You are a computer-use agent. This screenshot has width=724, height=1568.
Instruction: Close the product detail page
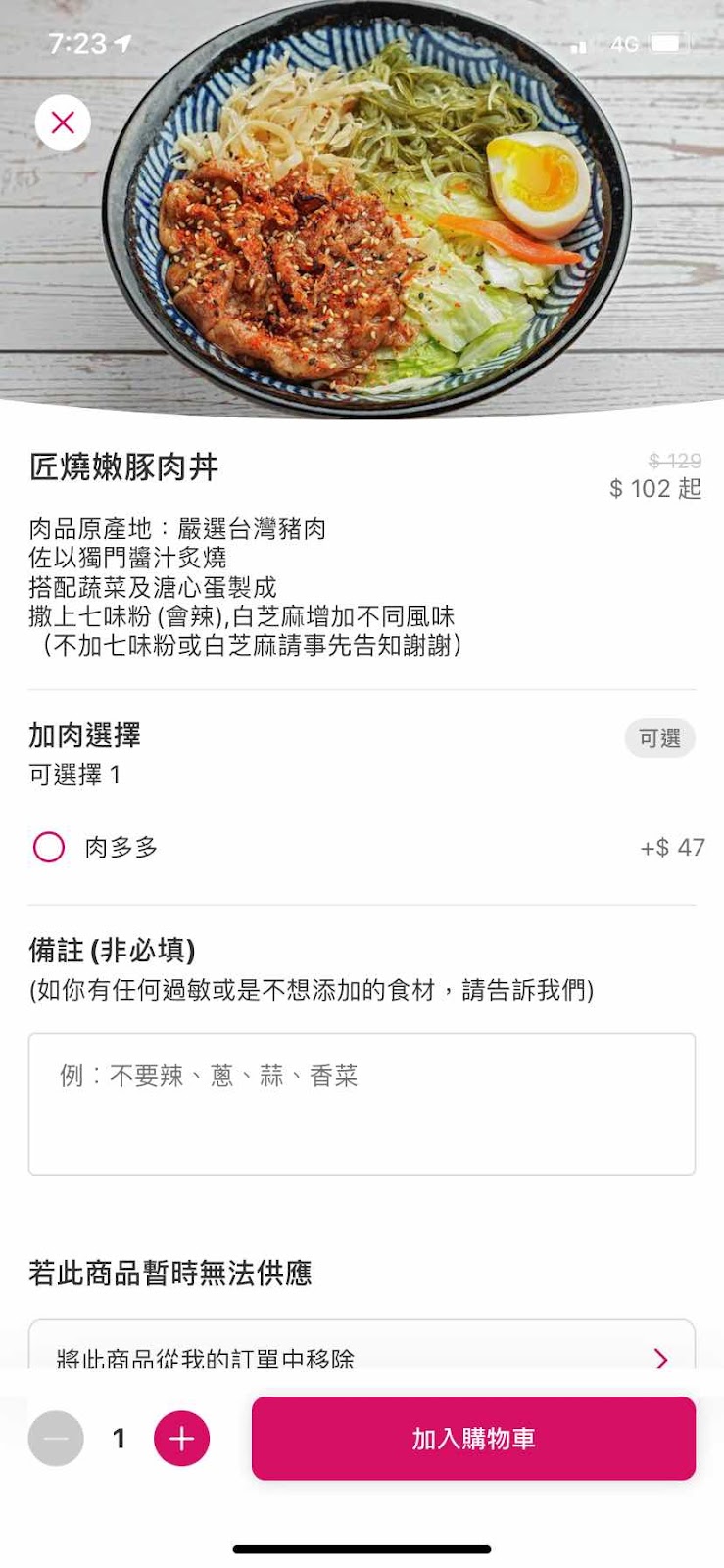tap(63, 122)
